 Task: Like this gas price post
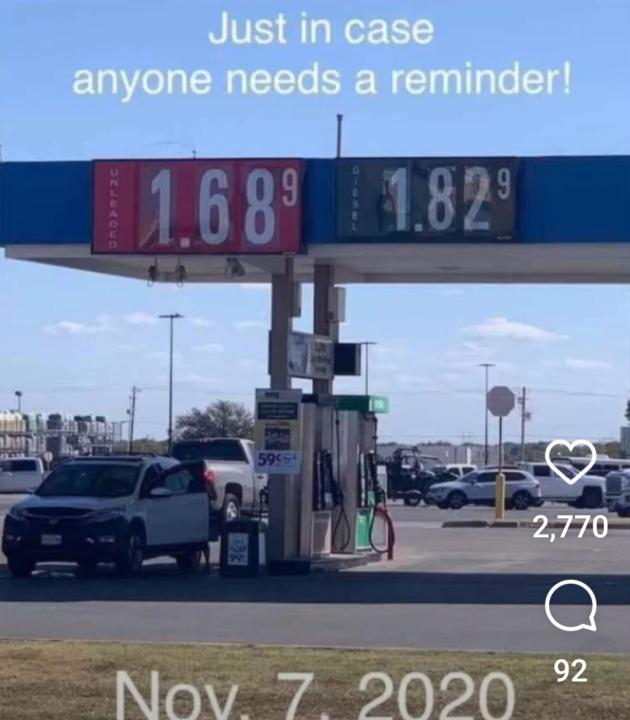click(x=570, y=461)
